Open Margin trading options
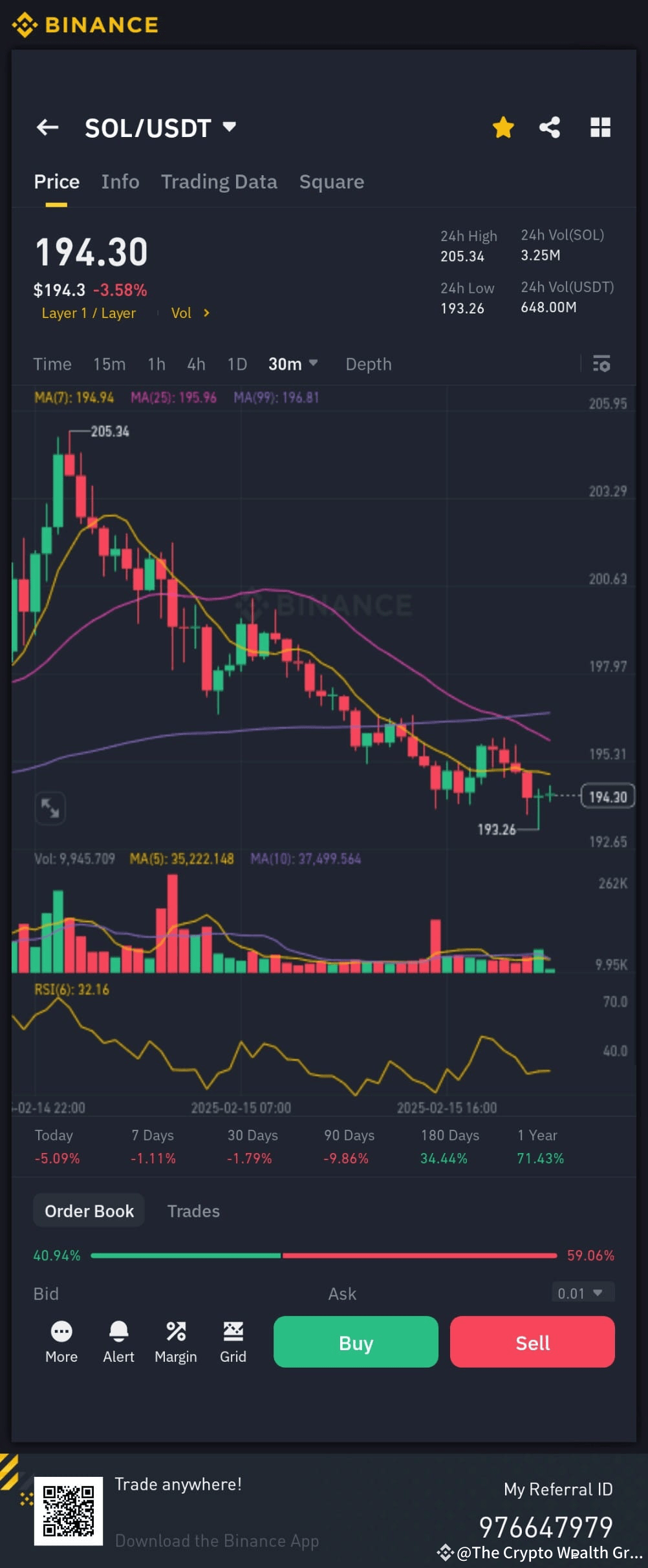648x1568 pixels. click(176, 1331)
